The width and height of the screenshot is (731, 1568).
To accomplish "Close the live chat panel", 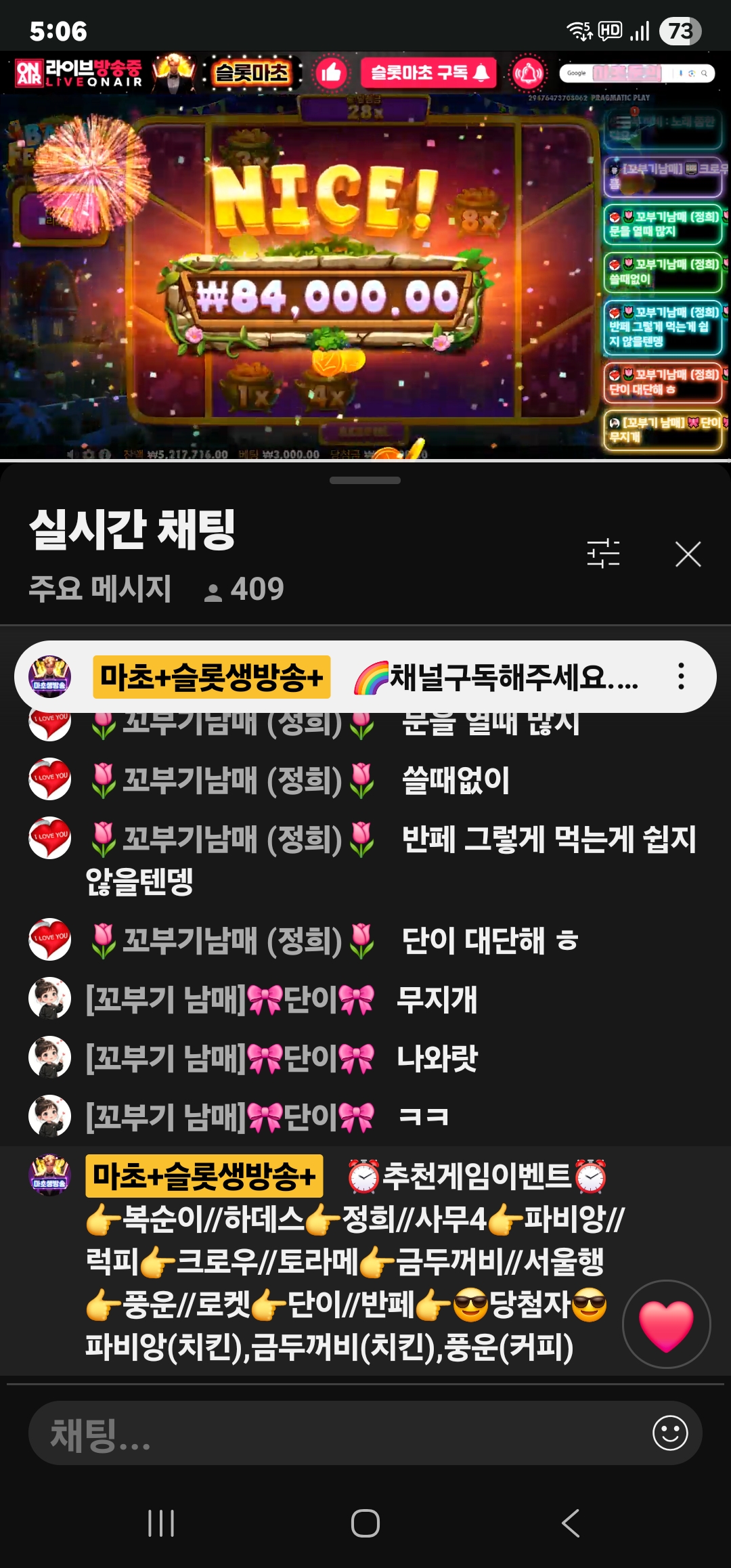I will (x=688, y=554).
